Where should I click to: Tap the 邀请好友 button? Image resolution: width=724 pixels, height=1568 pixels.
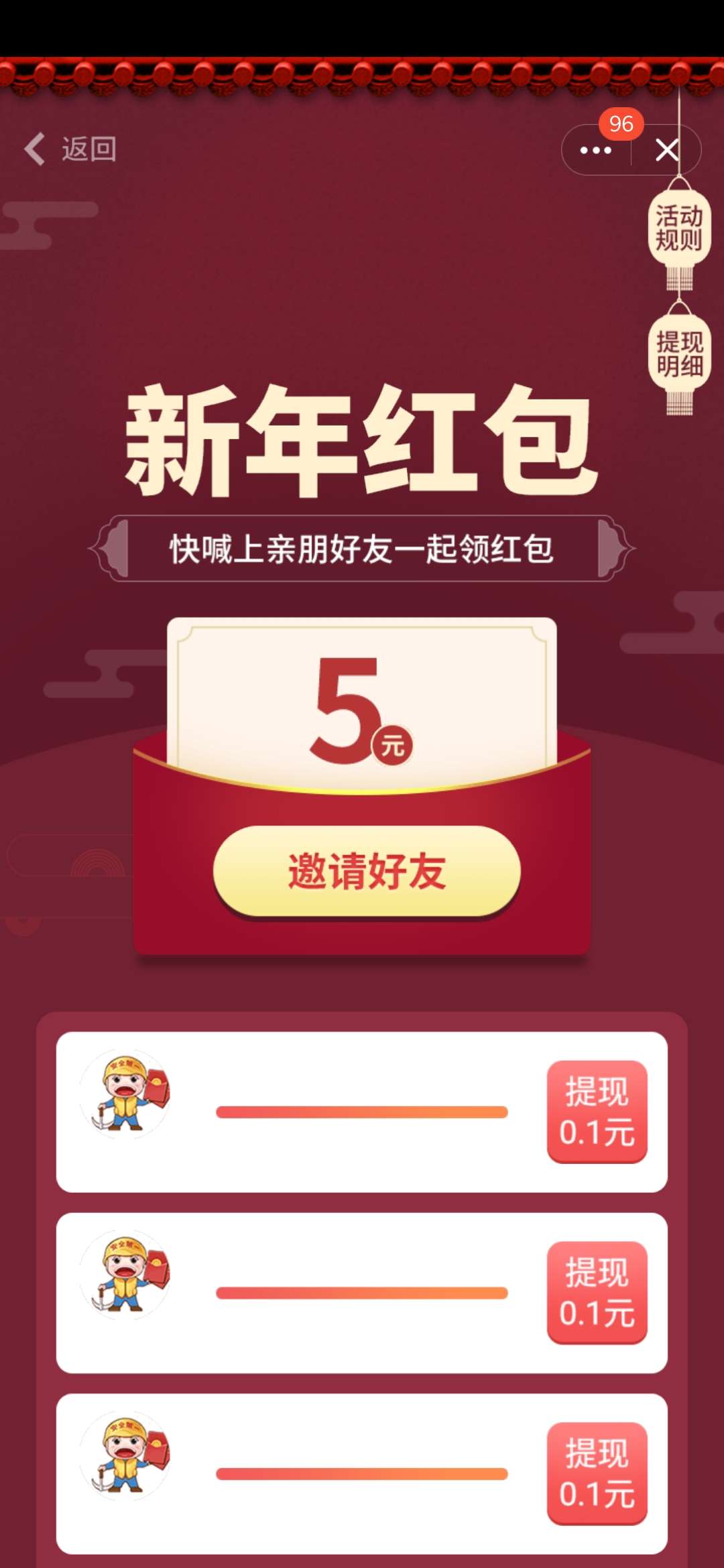click(x=367, y=871)
